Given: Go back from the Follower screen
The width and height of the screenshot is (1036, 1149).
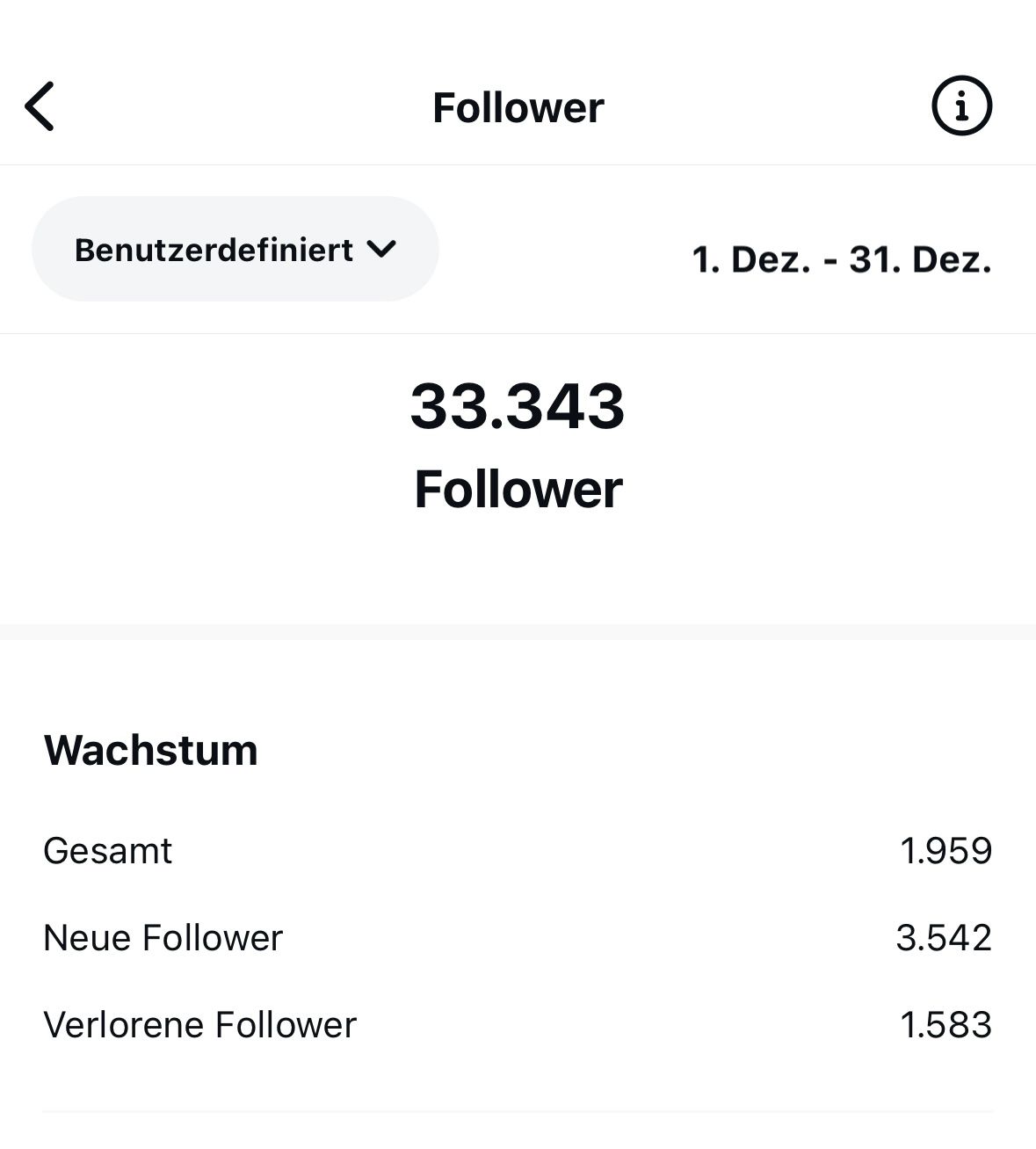Looking at the screenshot, I should [40, 106].
